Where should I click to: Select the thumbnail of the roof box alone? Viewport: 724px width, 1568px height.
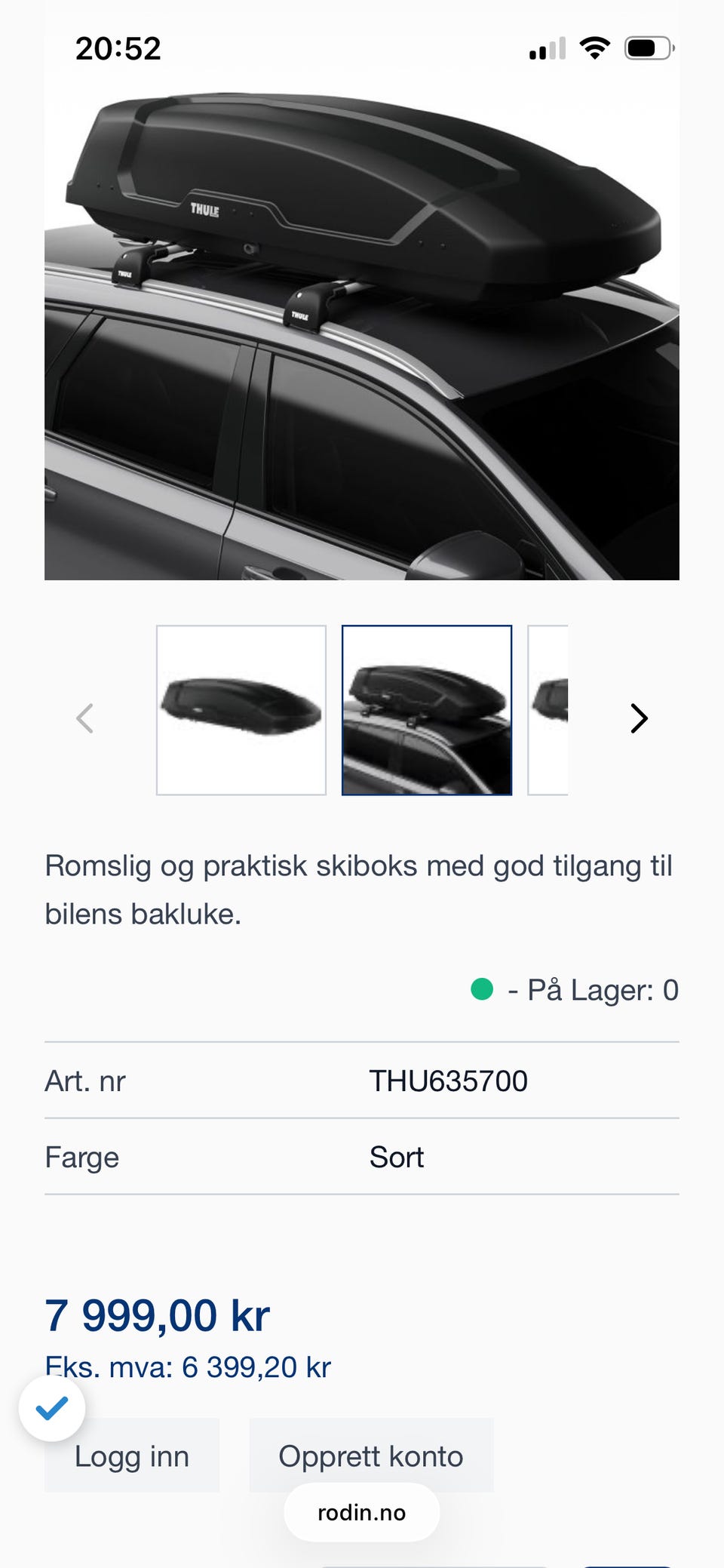pos(241,710)
